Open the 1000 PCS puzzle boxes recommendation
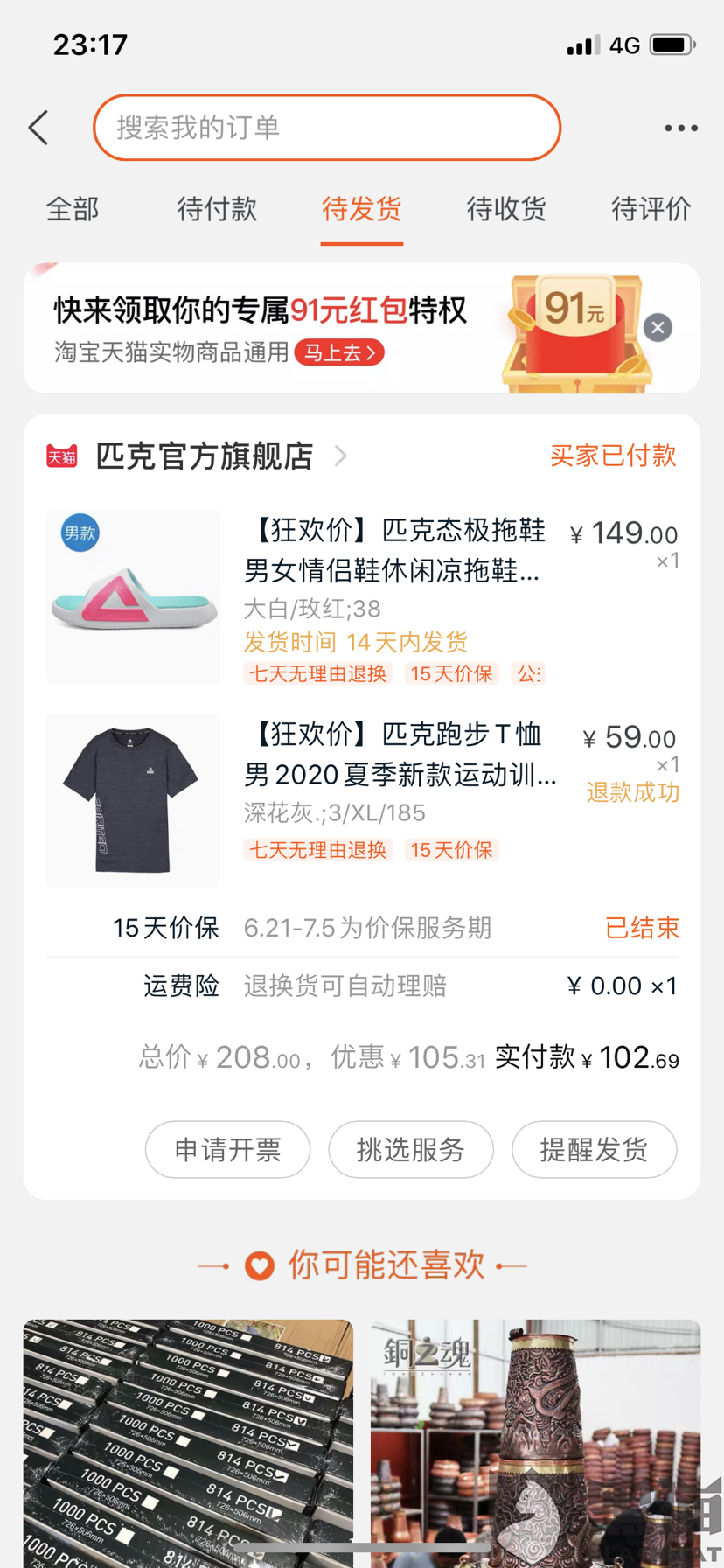 click(188, 1443)
